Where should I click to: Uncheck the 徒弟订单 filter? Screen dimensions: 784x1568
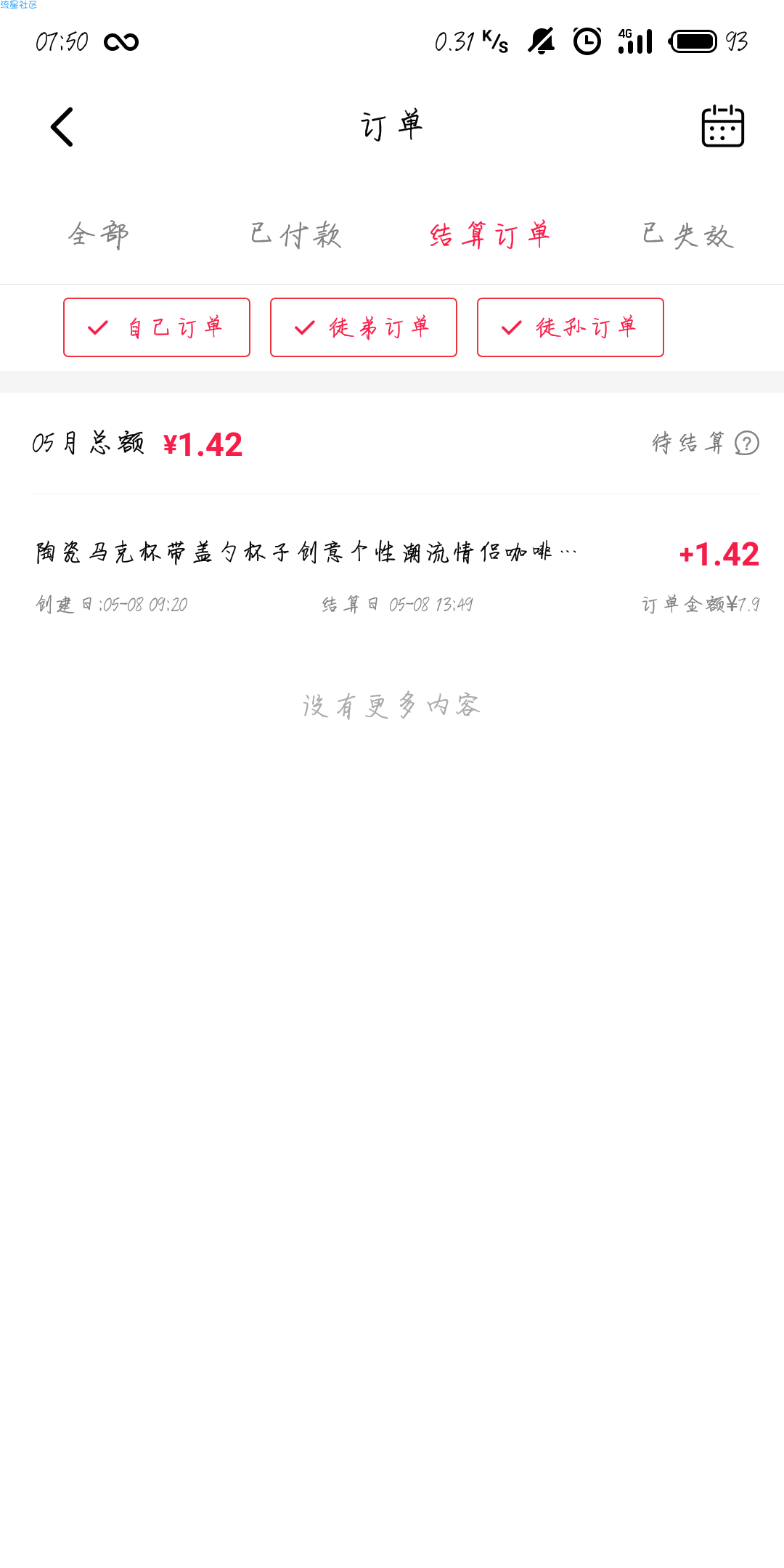tap(364, 327)
